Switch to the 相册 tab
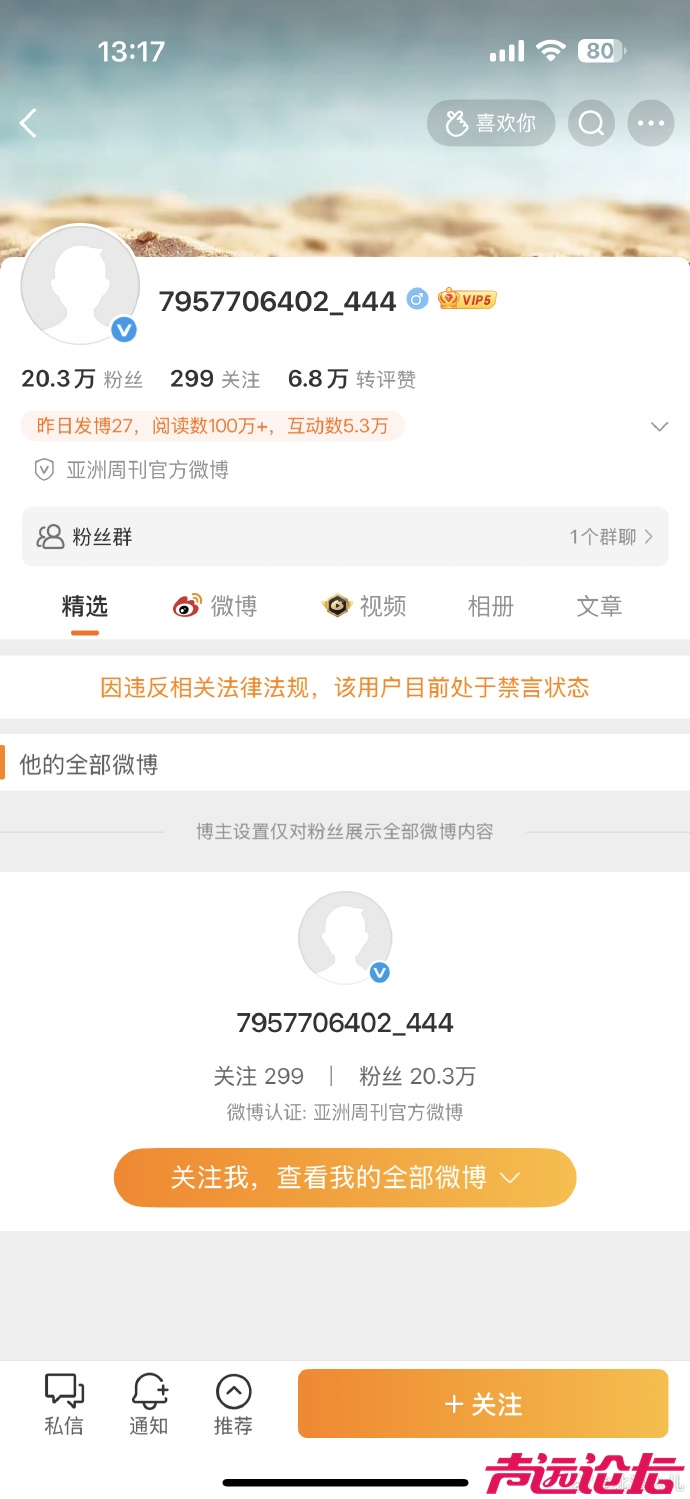 coord(490,606)
